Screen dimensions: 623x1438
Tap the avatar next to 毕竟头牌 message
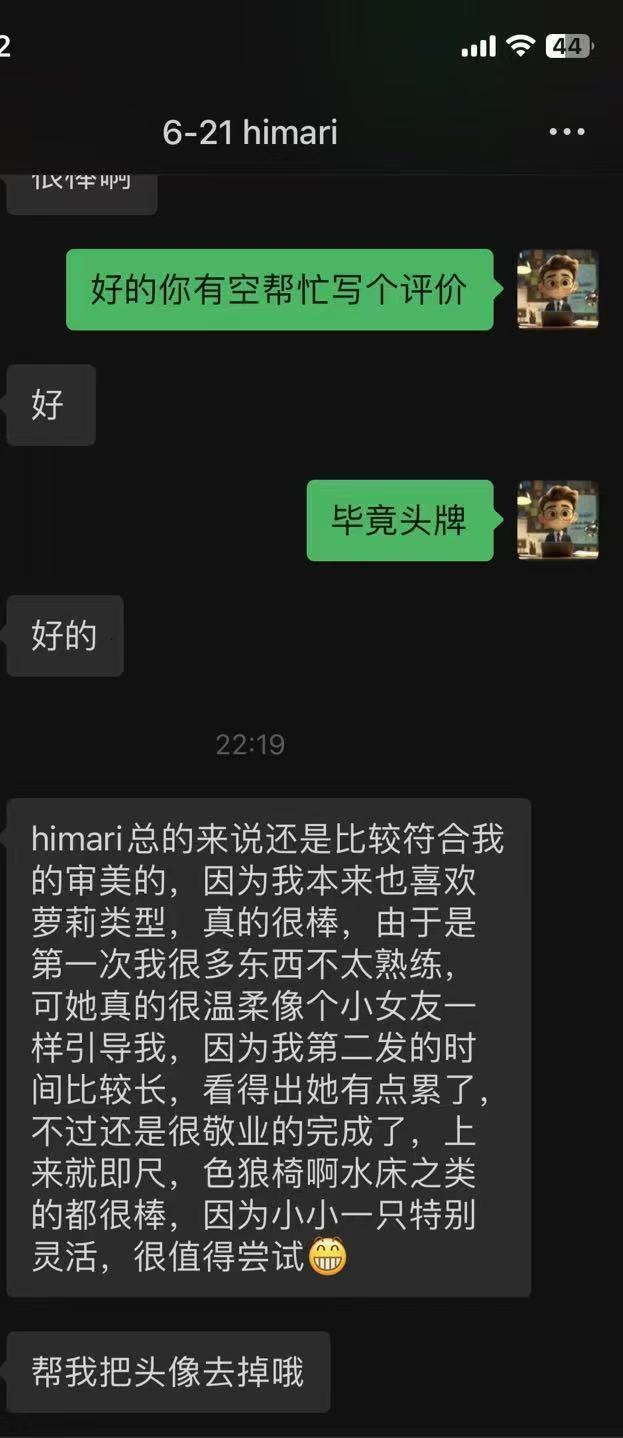[x=557, y=520]
